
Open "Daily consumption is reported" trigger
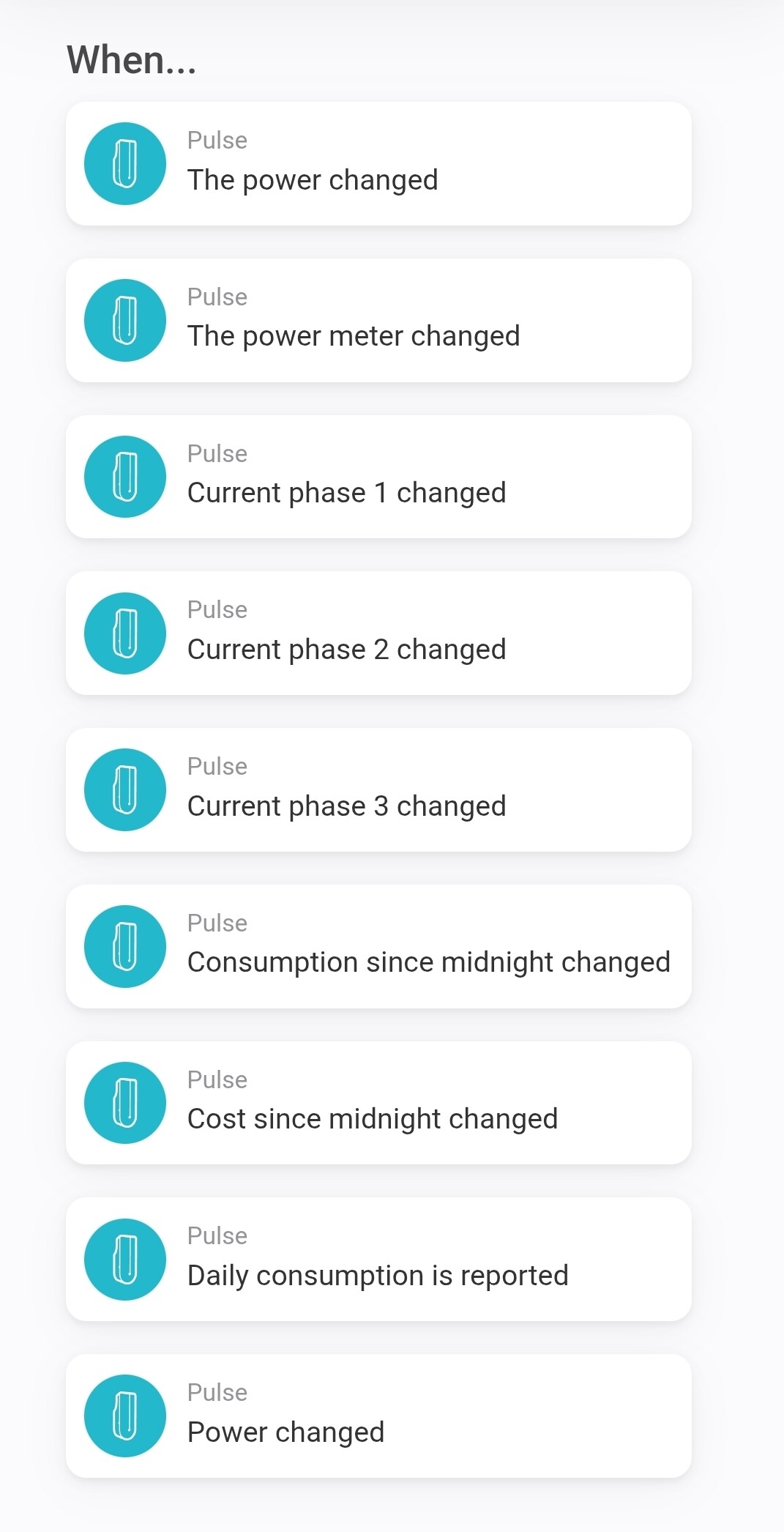click(x=378, y=1260)
